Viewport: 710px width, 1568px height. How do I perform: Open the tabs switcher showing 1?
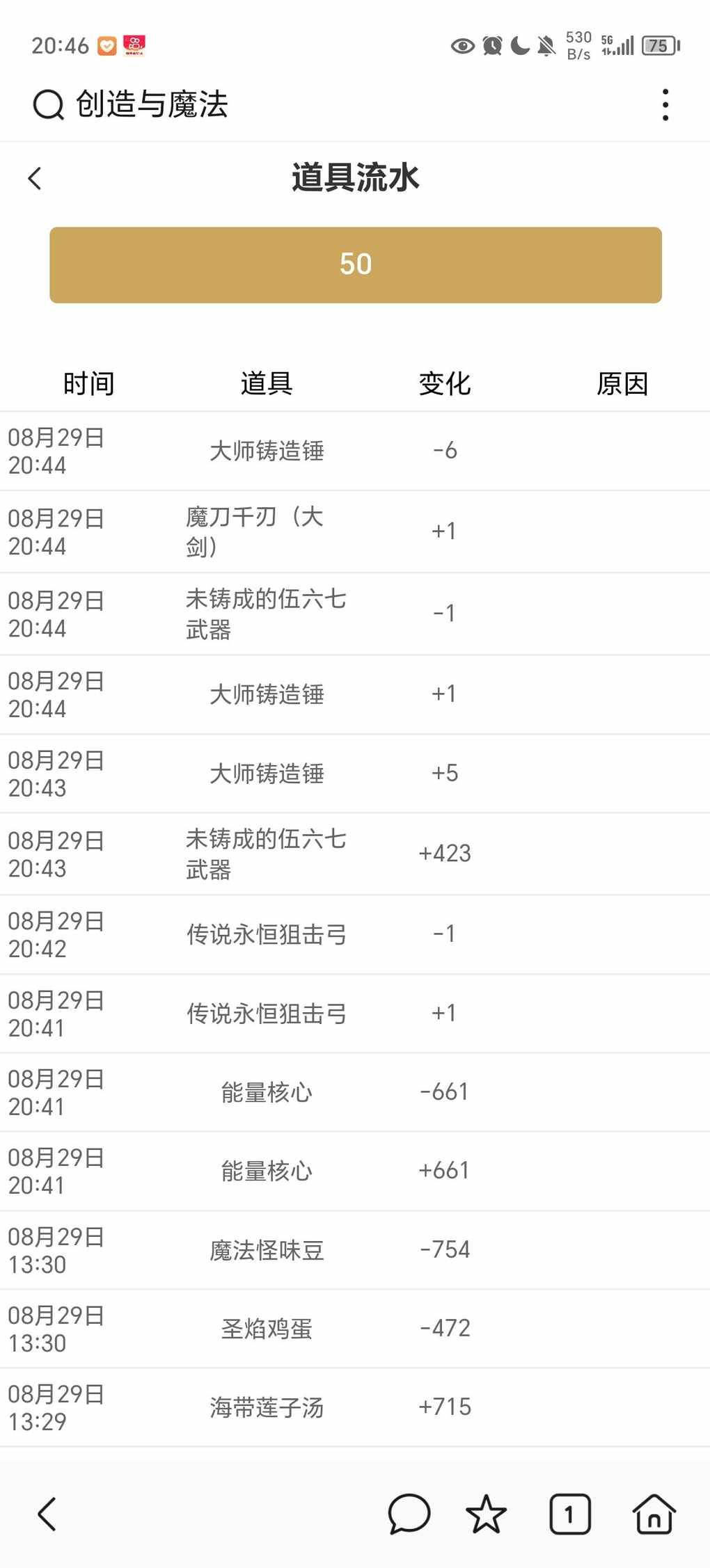569,1514
